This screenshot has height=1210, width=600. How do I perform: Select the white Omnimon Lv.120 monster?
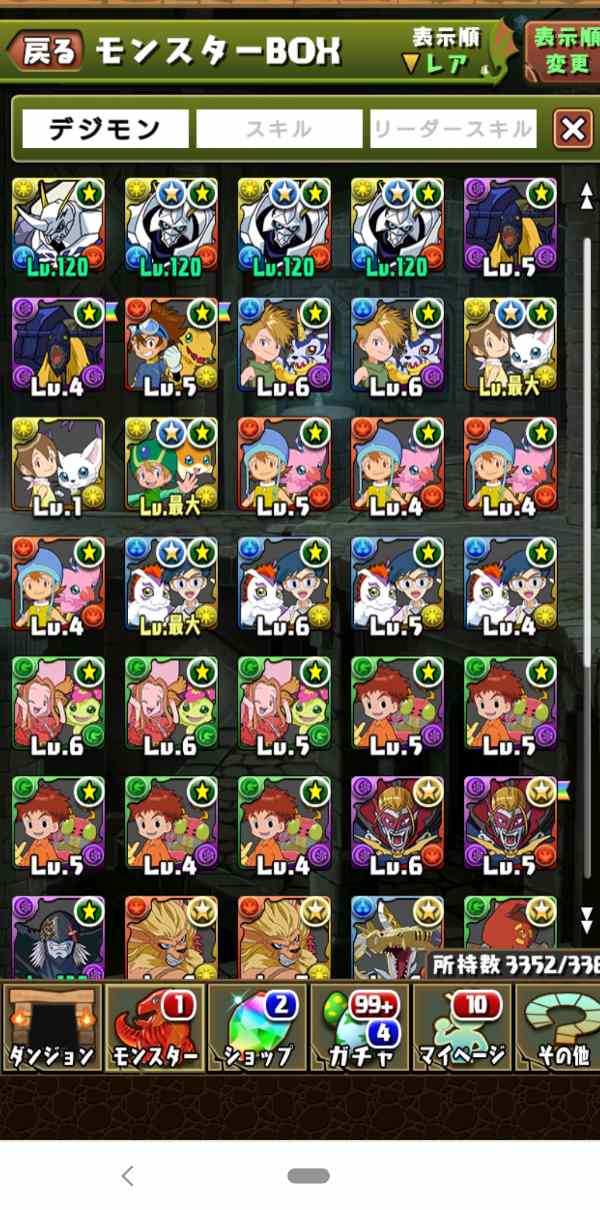(x=57, y=227)
